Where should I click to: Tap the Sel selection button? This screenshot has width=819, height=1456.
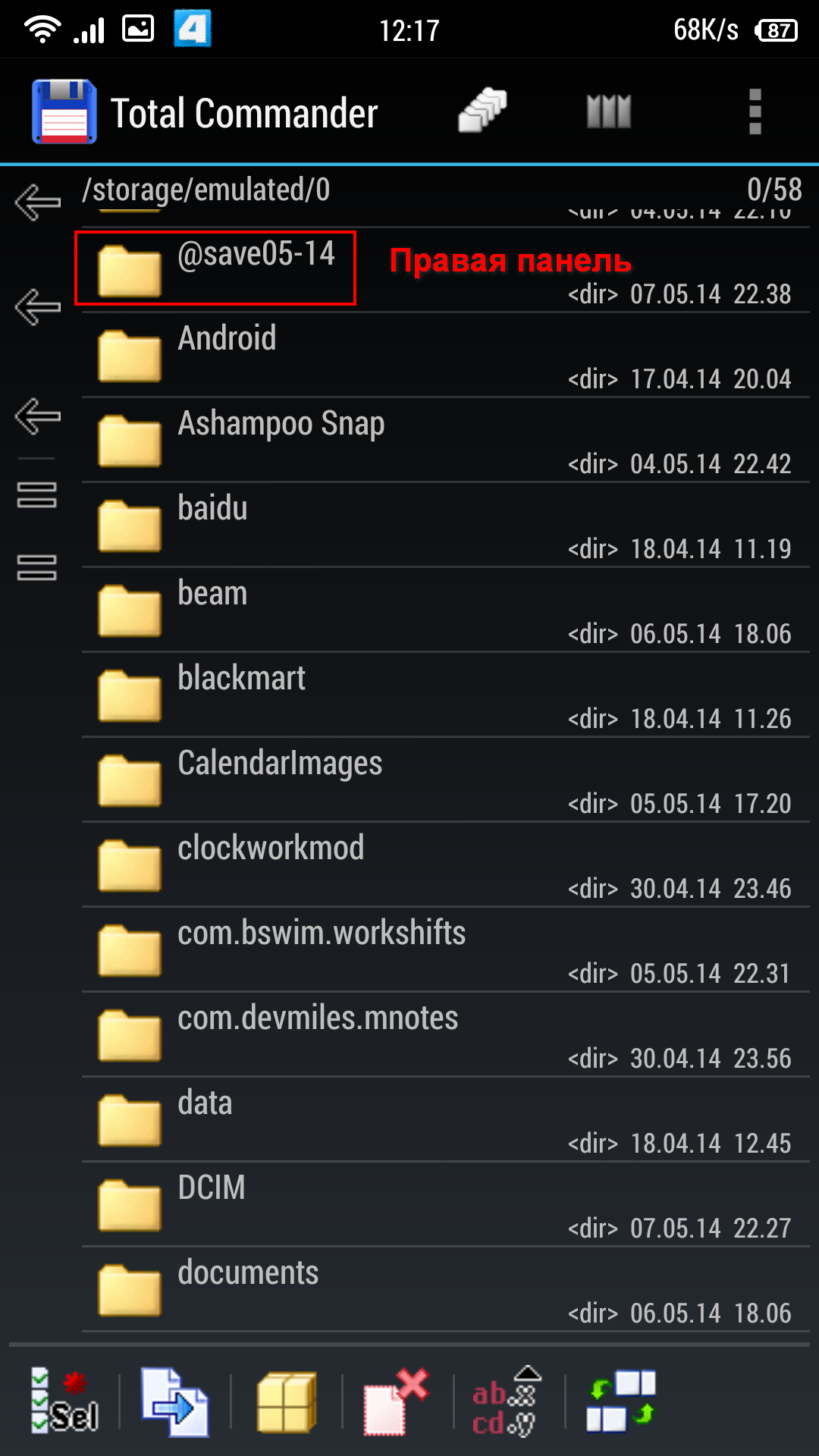[64, 1401]
